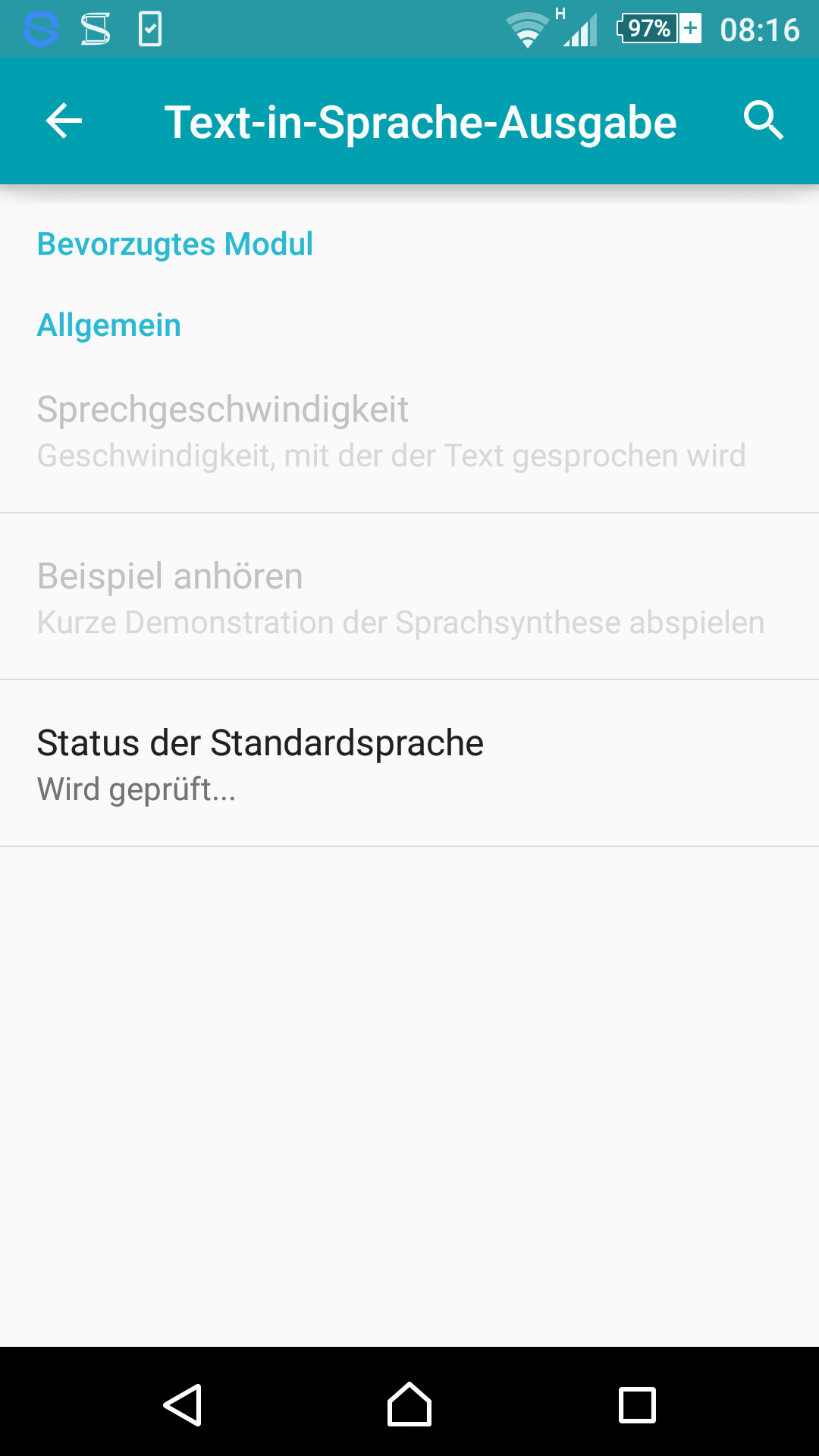Tap the system home button
Image resolution: width=819 pixels, height=1456 pixels.
409,1404
